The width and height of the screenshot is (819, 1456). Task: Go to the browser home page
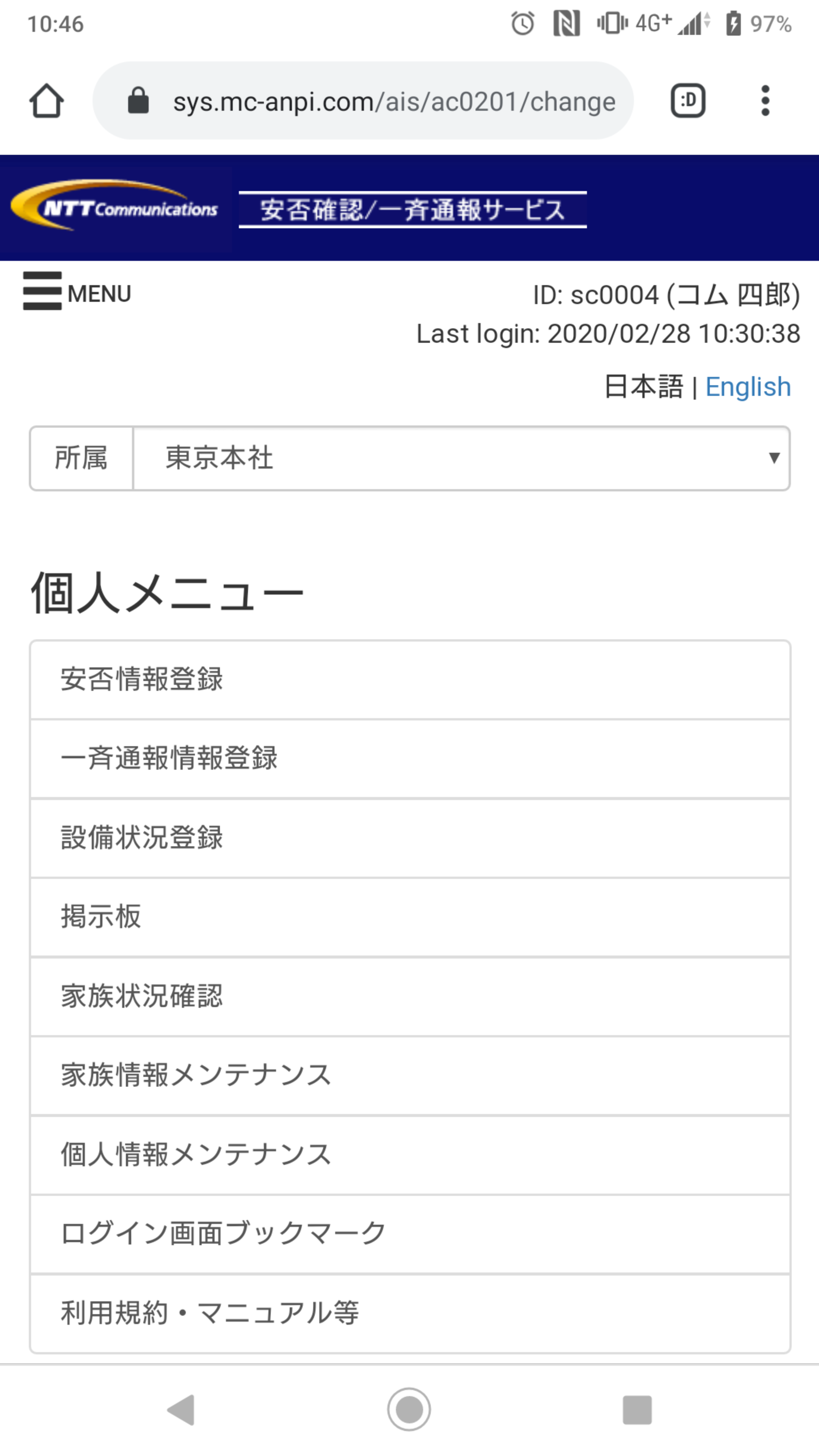tap(46, 101)
